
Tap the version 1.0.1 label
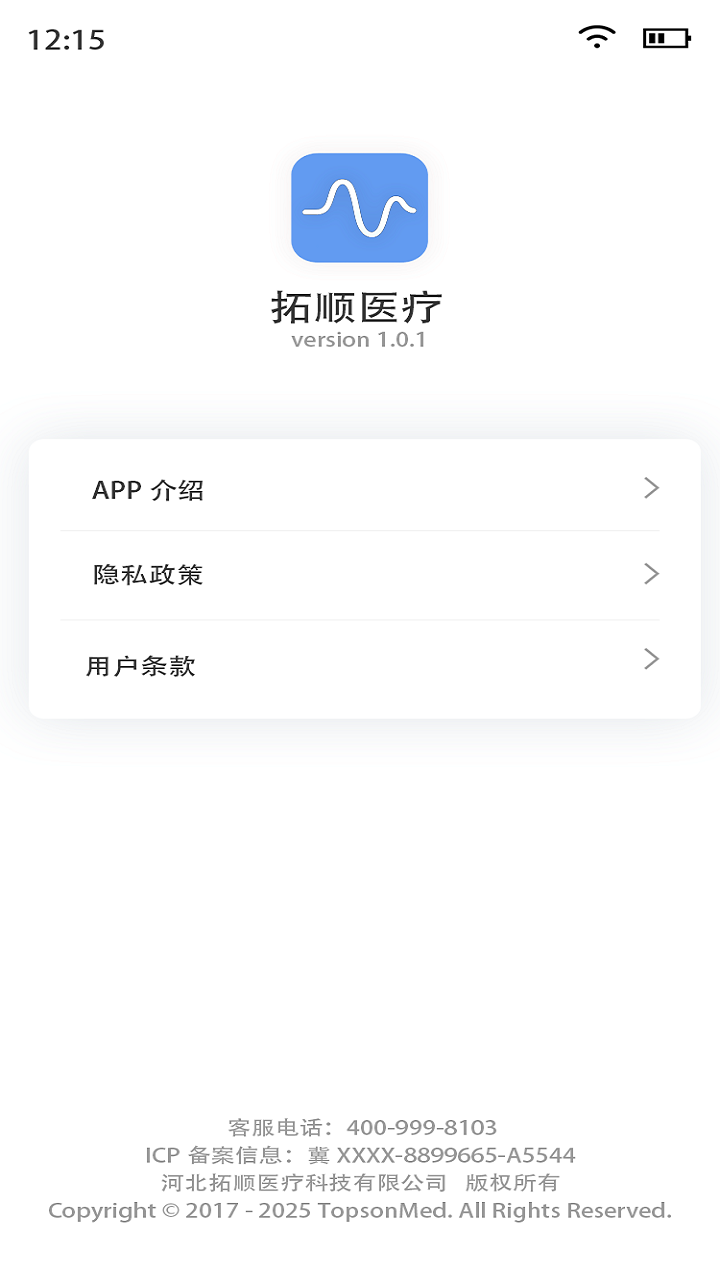point(359,339)
